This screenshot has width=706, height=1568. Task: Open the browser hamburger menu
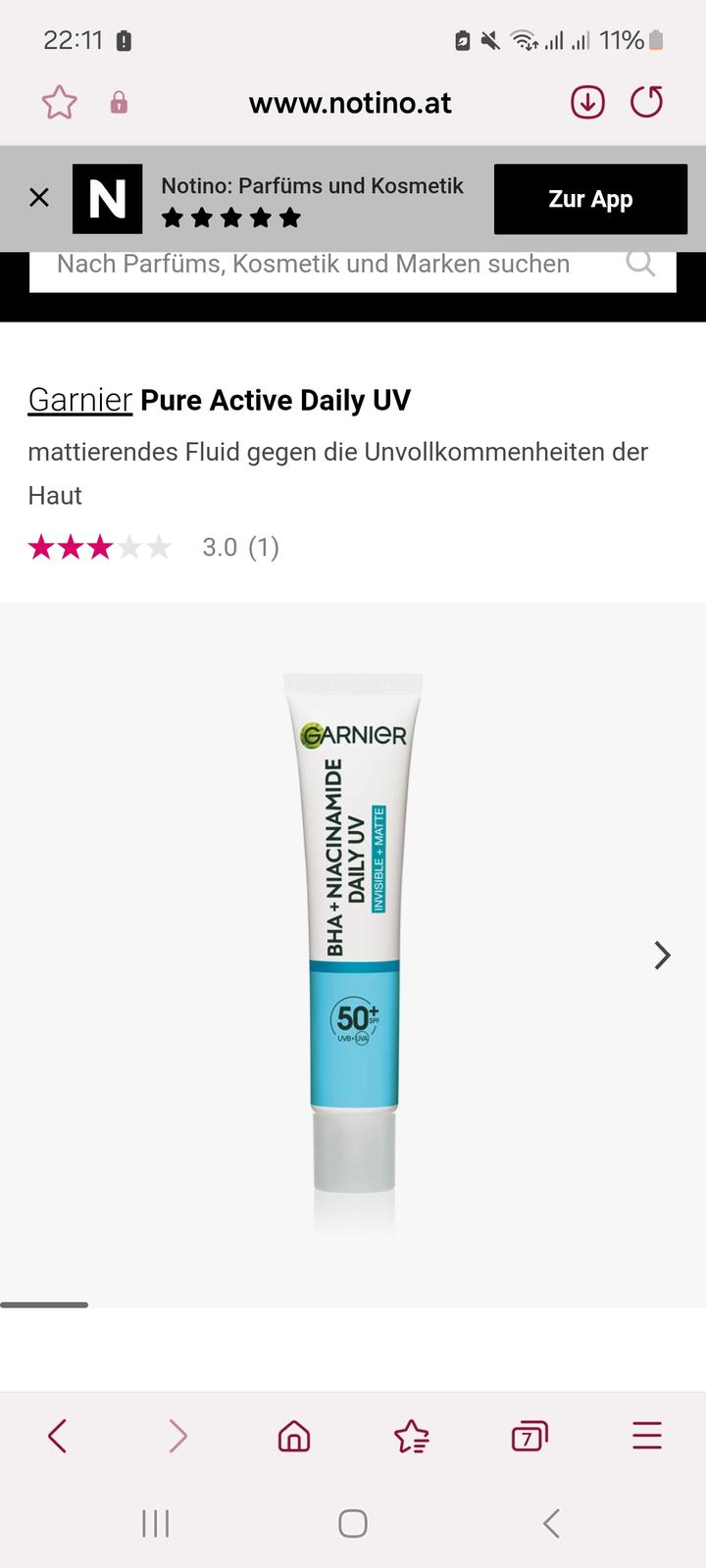[x=647, y=1437]
